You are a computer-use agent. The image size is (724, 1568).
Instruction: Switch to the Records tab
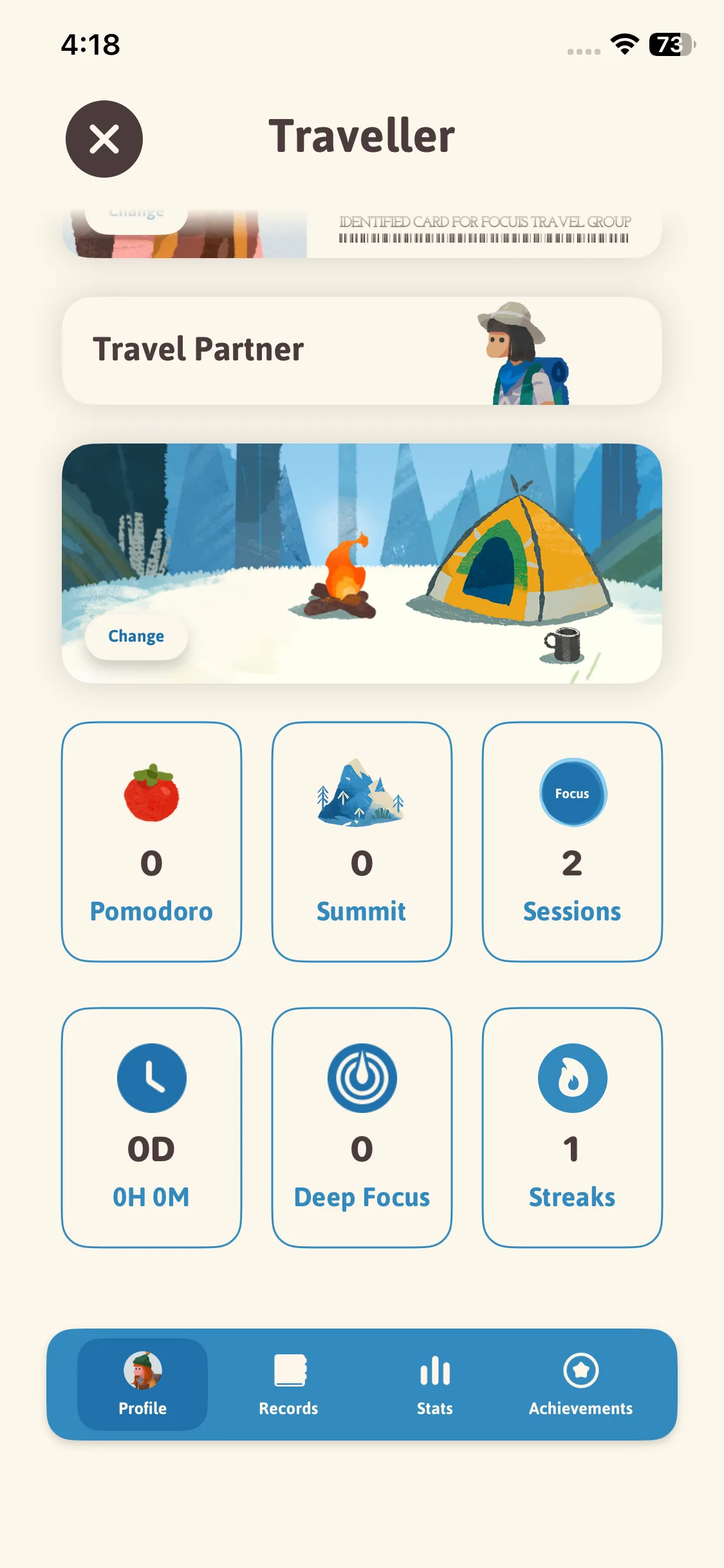point(288,1384)
